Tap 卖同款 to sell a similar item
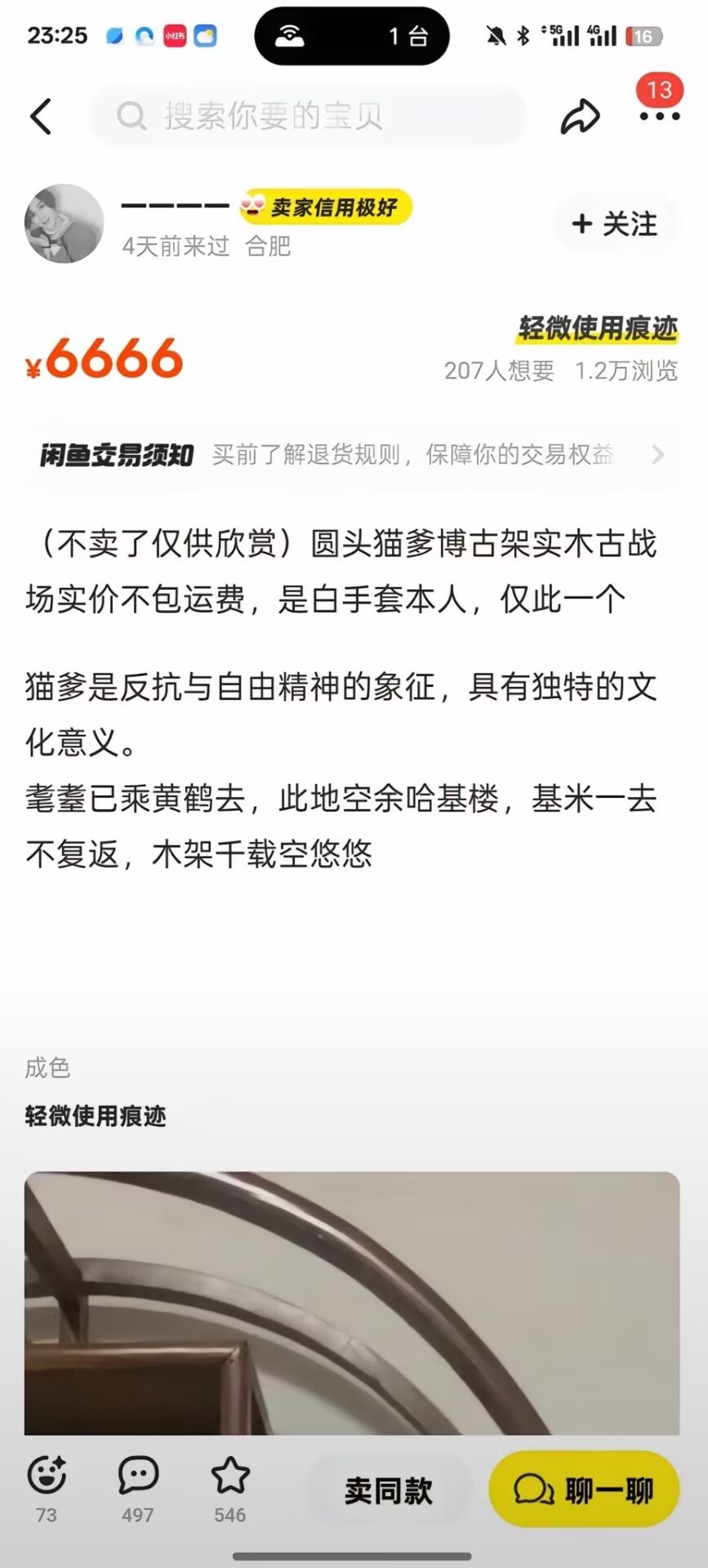The width and height of the screenshot is (708, 1568). pyautogui.click(x=389, y=1490)
